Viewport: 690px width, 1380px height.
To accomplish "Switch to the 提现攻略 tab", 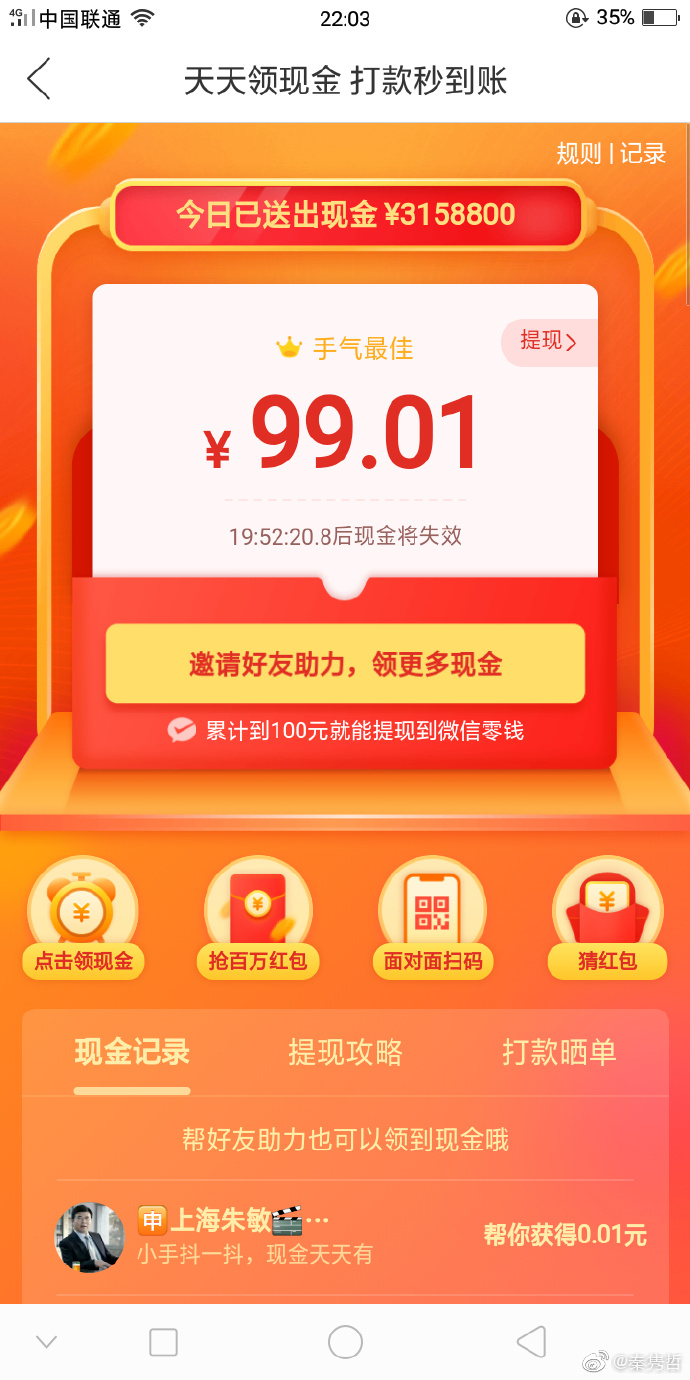I will point(345,1052).
